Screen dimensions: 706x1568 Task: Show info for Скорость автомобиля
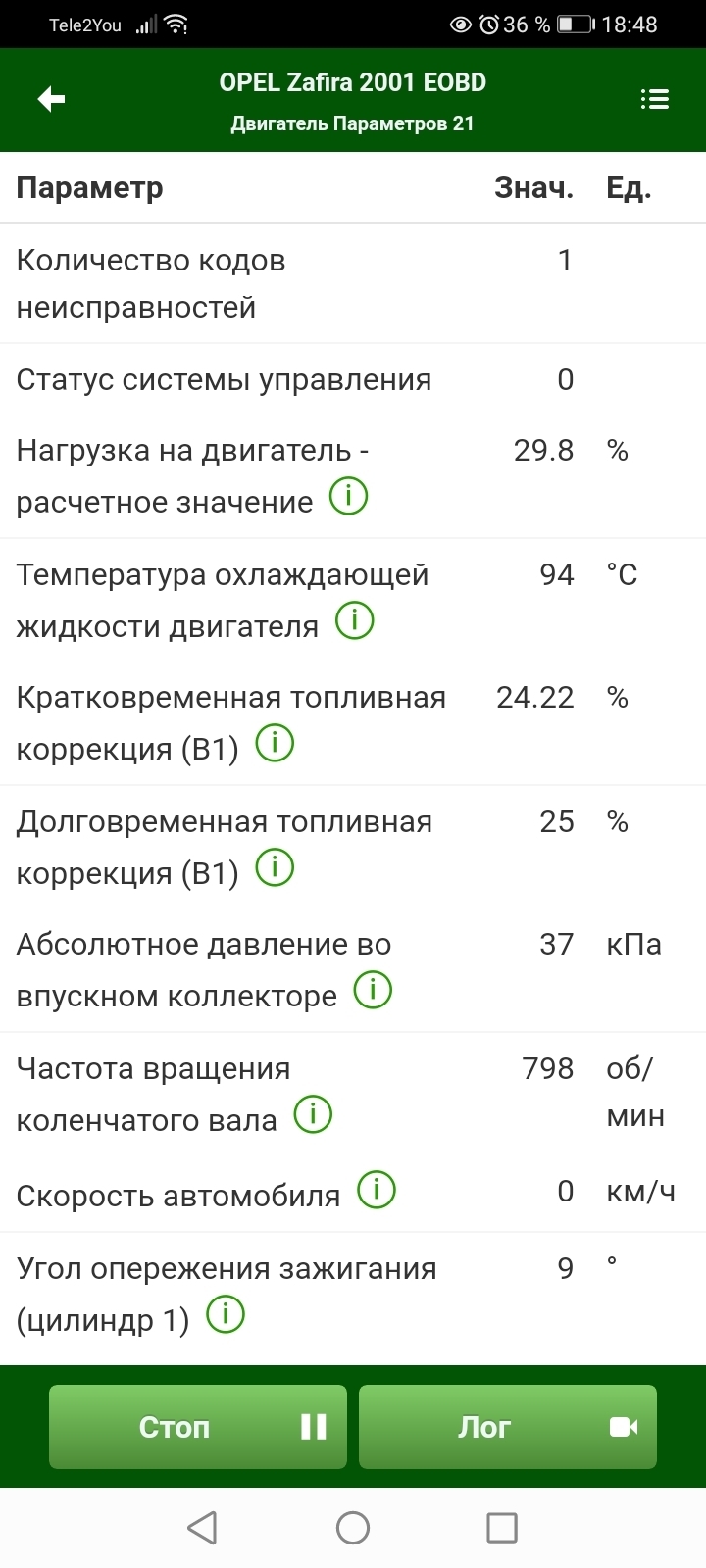point(377,1190)
